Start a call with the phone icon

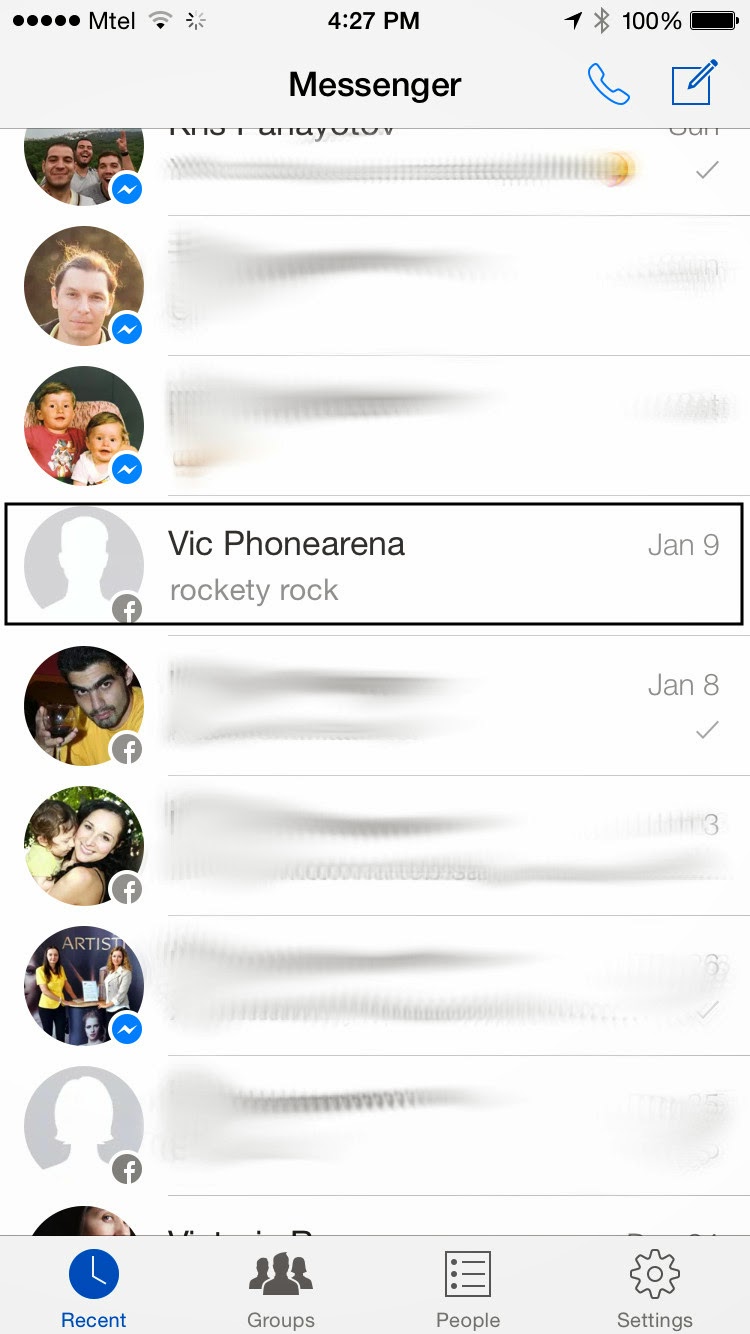[608, 84]
